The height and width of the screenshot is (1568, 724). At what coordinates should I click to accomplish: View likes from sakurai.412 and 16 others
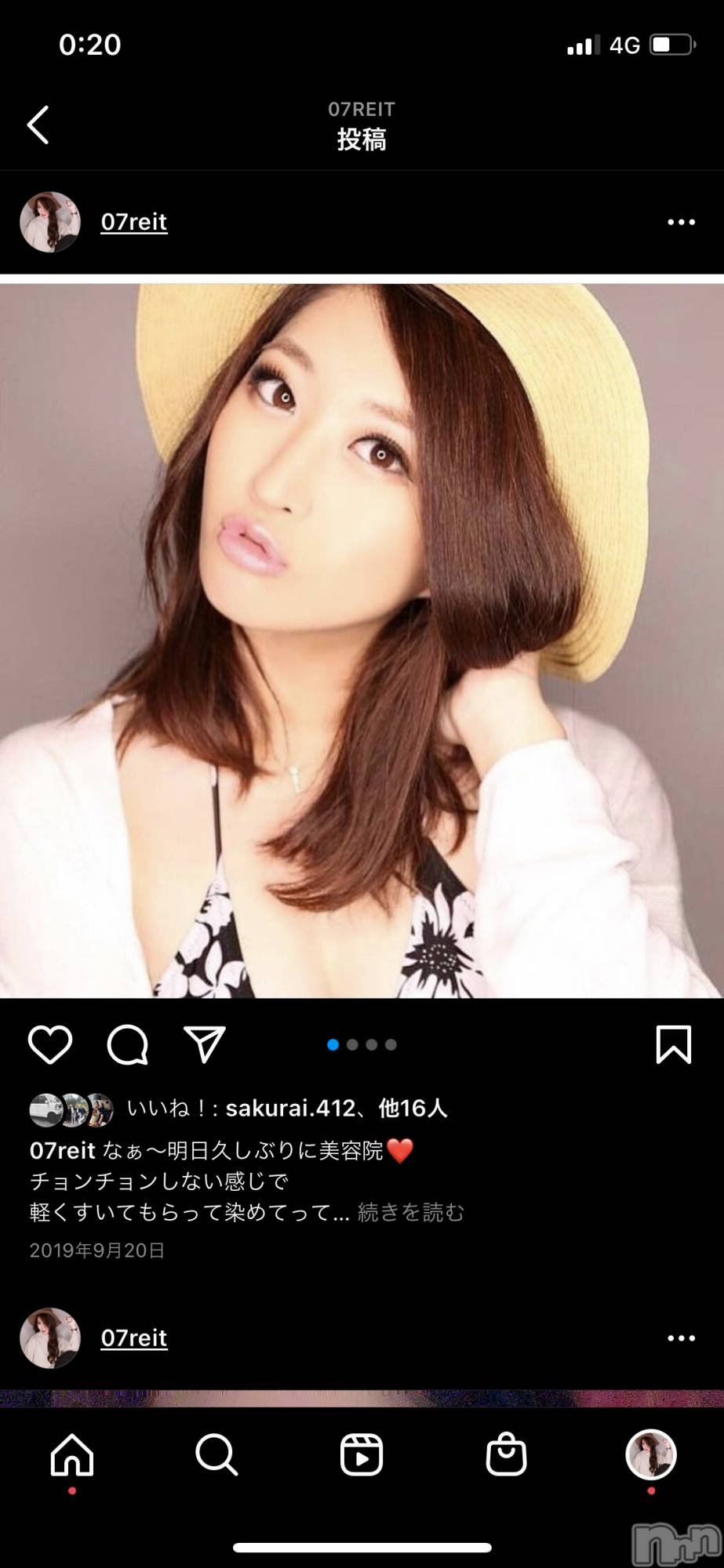click(x=336, y=1108)
